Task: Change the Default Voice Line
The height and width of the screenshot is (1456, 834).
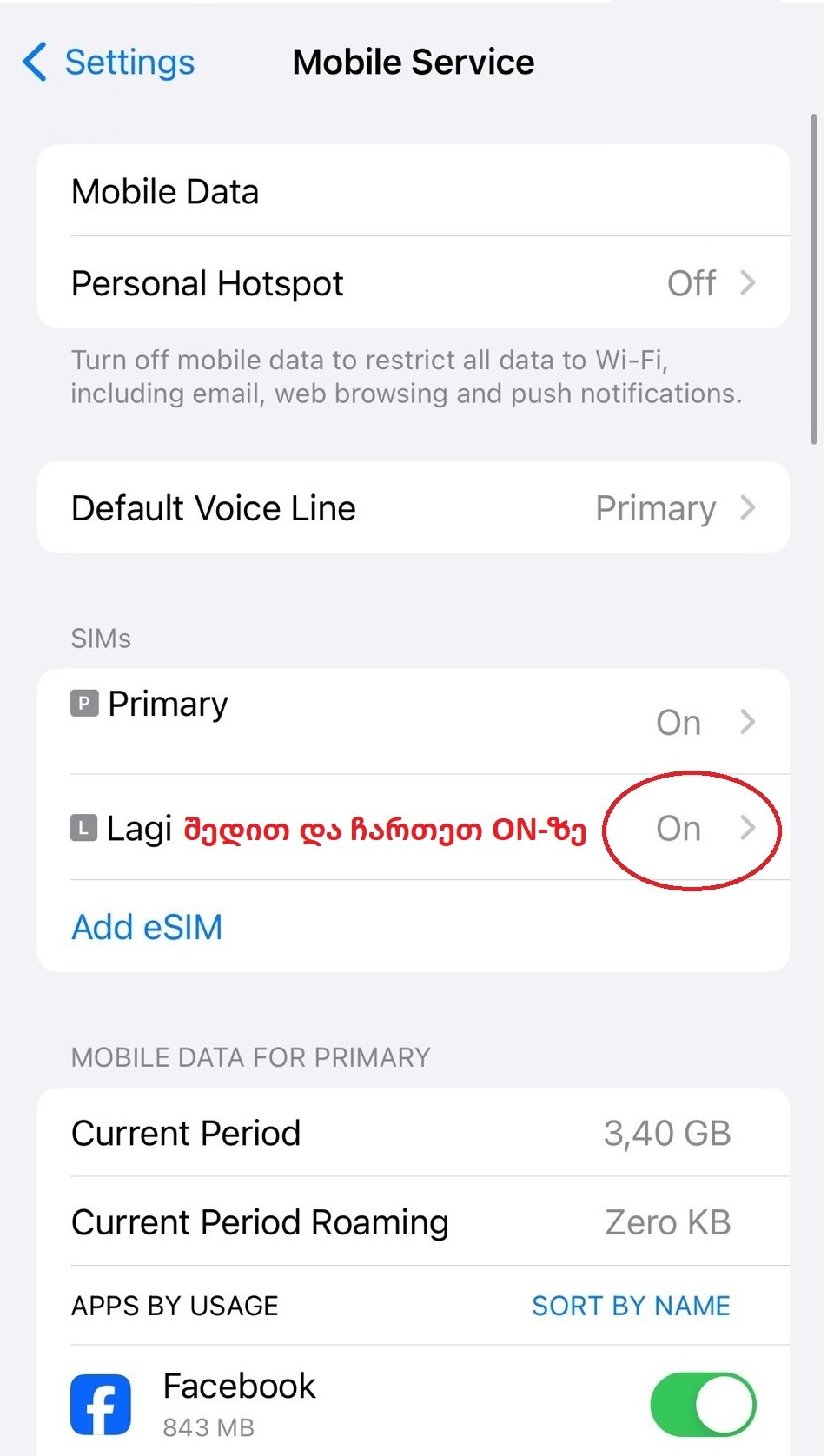Action: (x=414, y=507)
